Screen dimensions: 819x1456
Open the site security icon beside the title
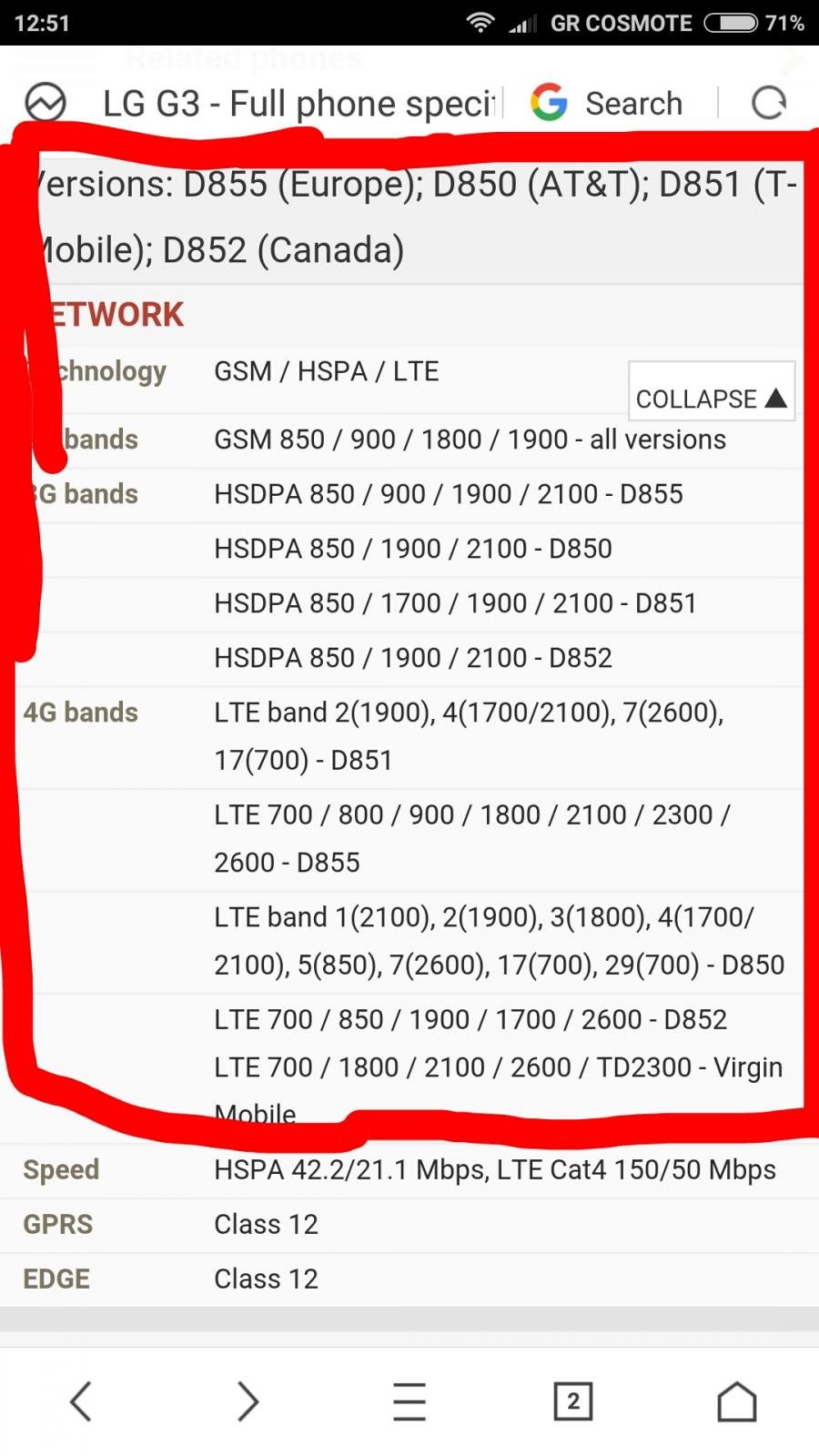(45, 102)
